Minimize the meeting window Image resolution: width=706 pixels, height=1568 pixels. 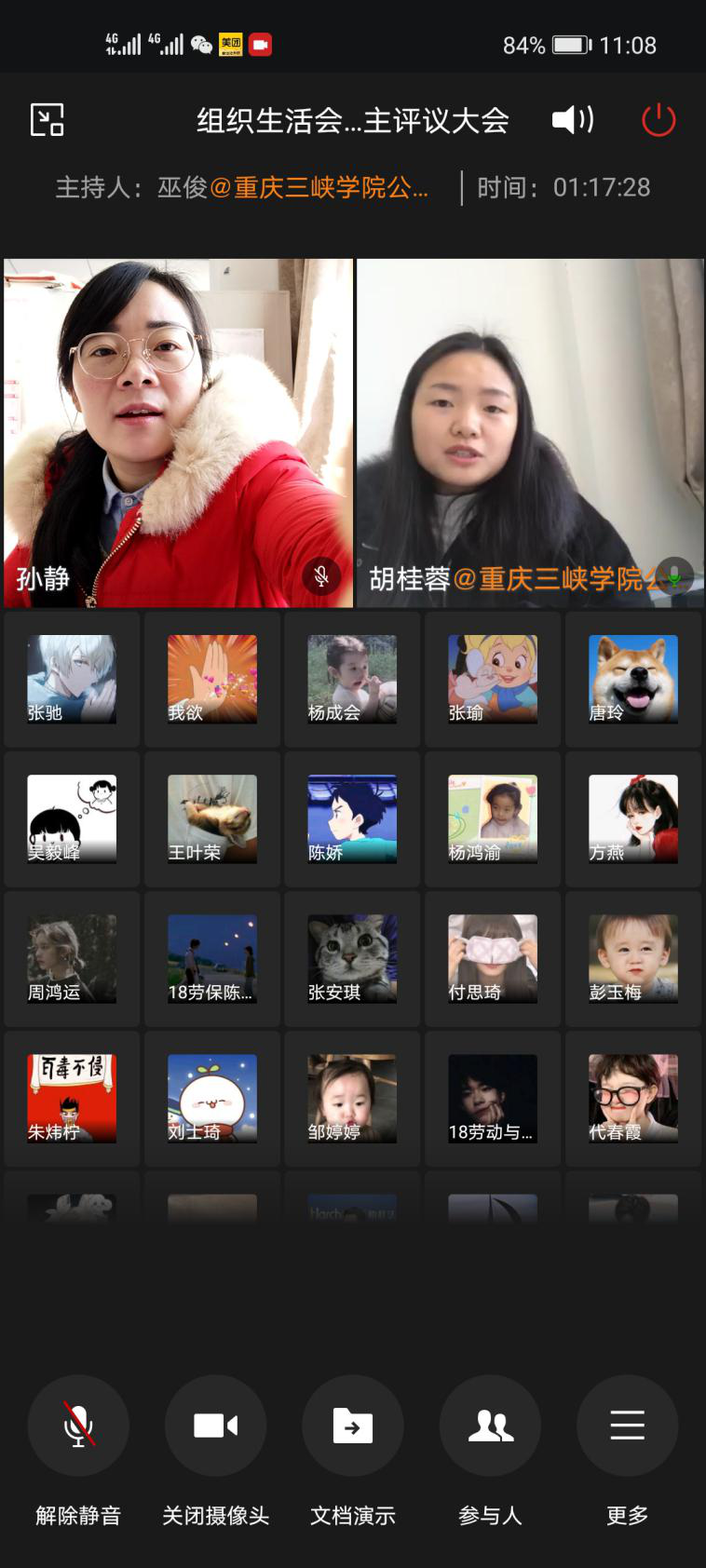48,120
